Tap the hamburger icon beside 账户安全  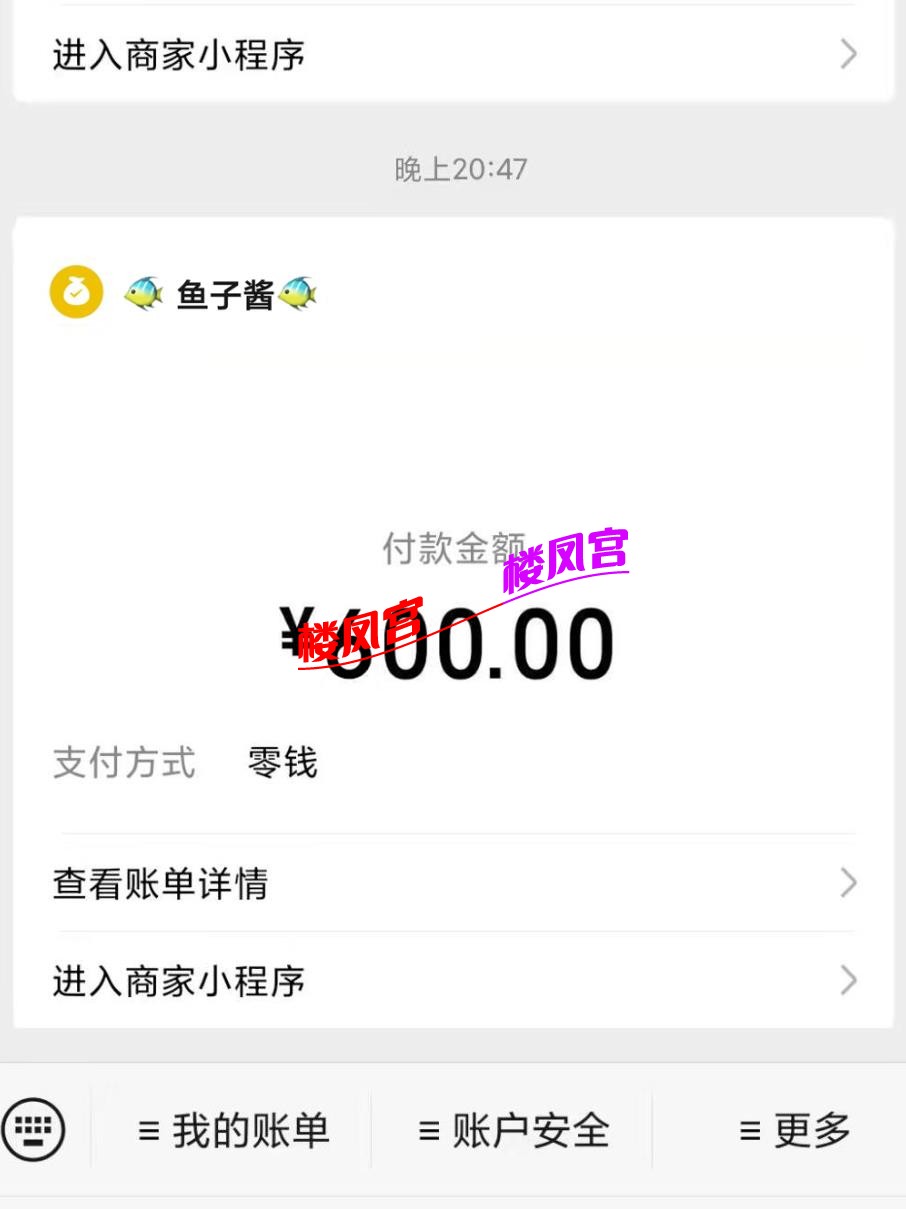point(427,1130)
